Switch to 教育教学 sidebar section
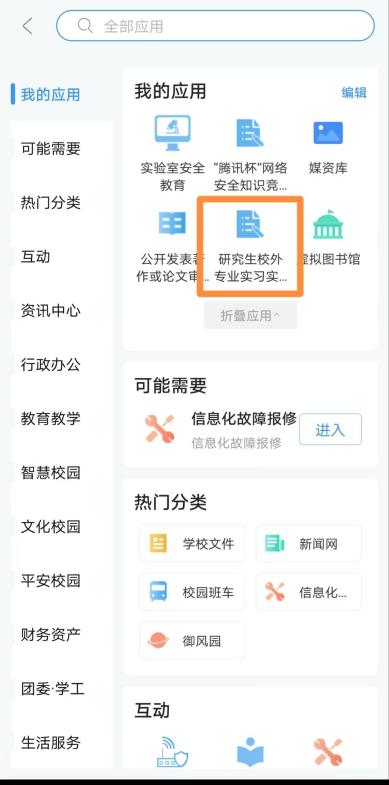 click(x=51, y=419)
